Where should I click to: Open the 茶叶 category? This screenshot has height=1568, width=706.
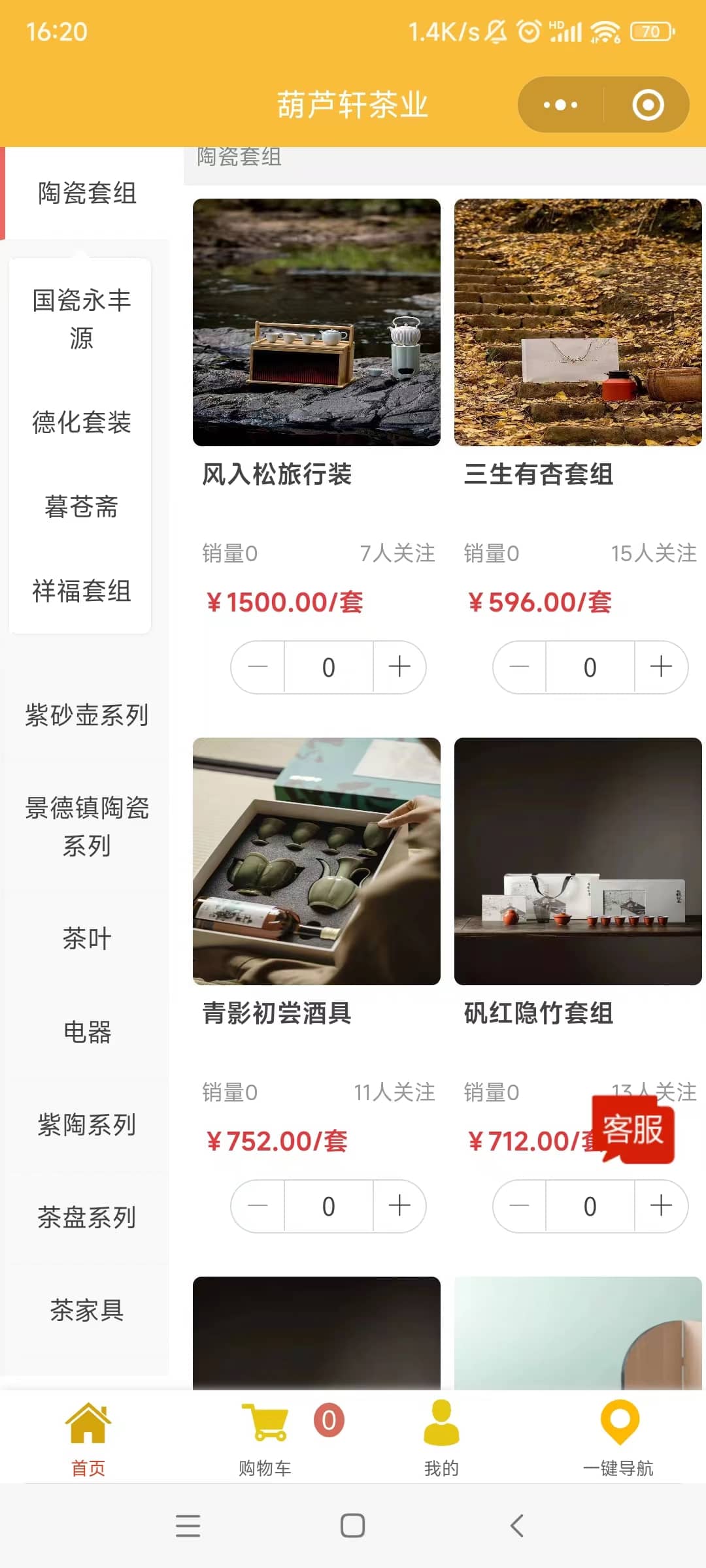(86, 939)
